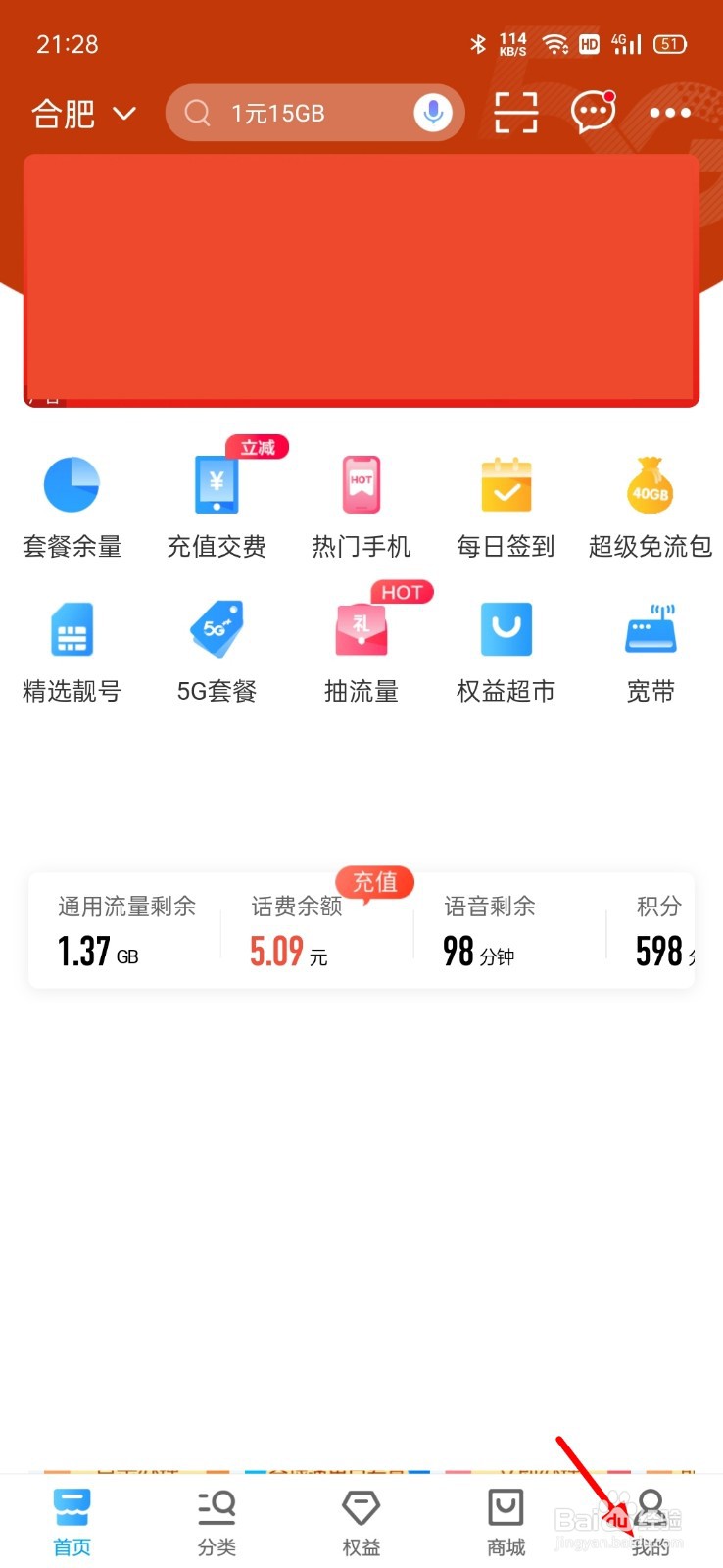Open the 5G套餐 plans icon

tap(216, 647)
